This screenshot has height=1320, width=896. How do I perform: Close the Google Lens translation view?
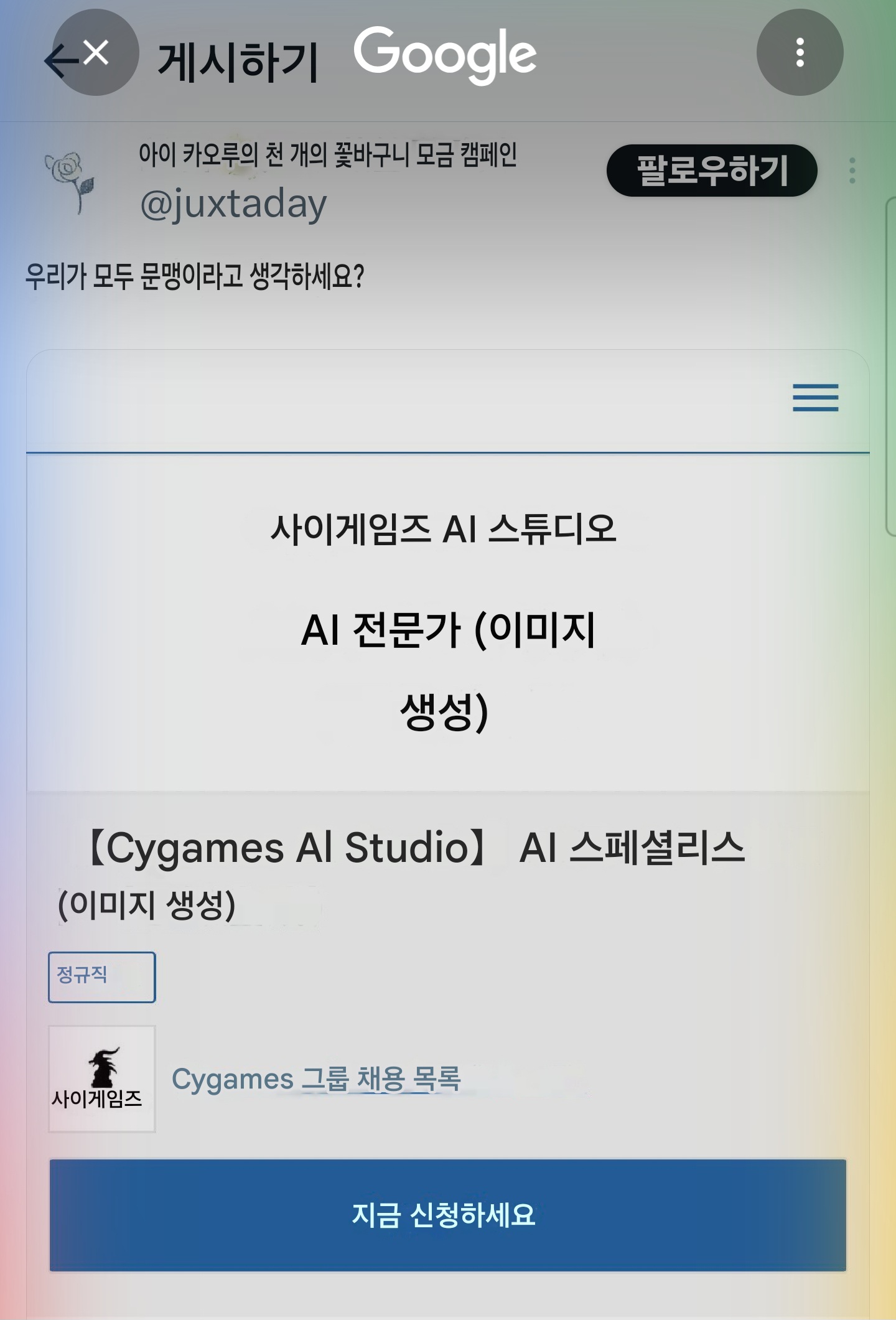click(95, 53)
